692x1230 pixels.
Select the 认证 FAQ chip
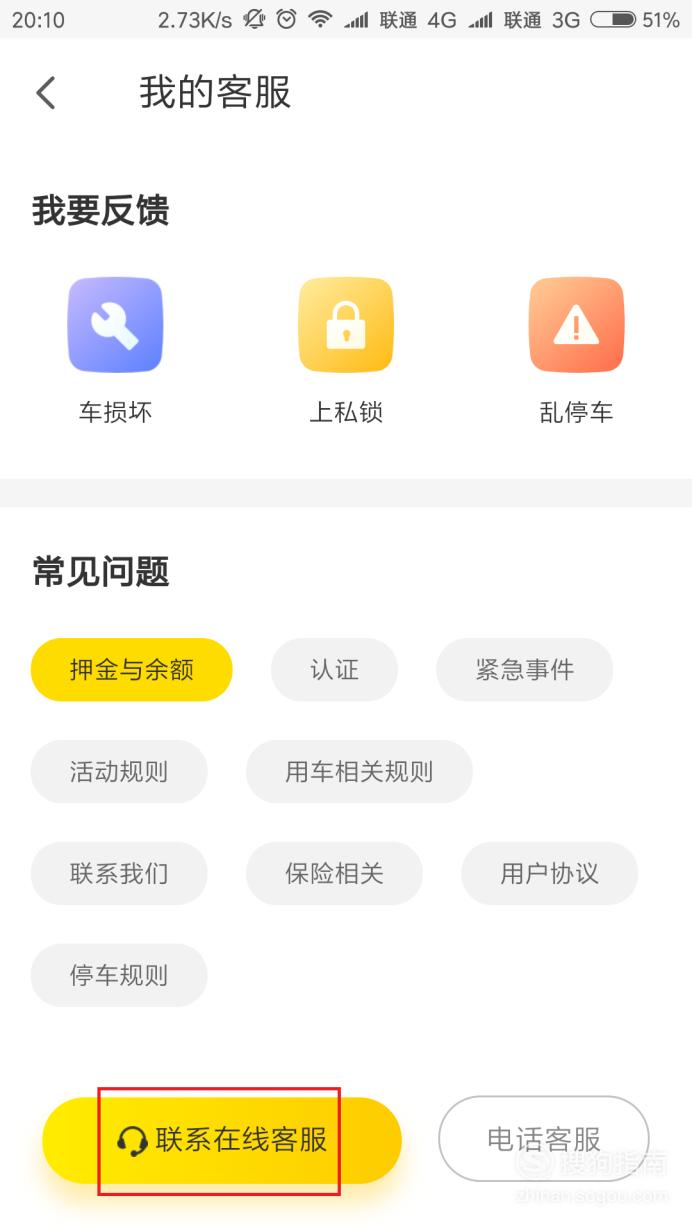pos(334,670)
